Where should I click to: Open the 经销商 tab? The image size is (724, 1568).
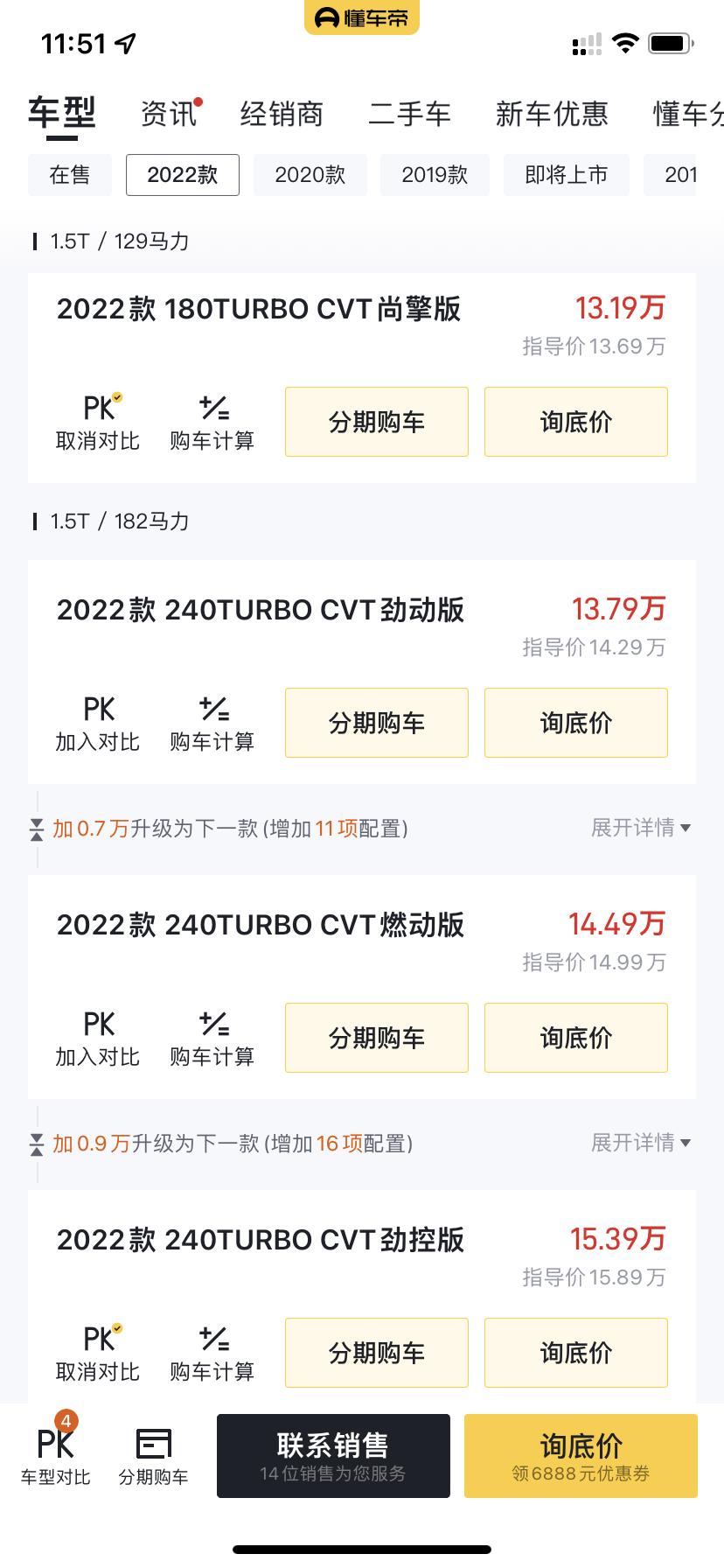coord(282,114)
